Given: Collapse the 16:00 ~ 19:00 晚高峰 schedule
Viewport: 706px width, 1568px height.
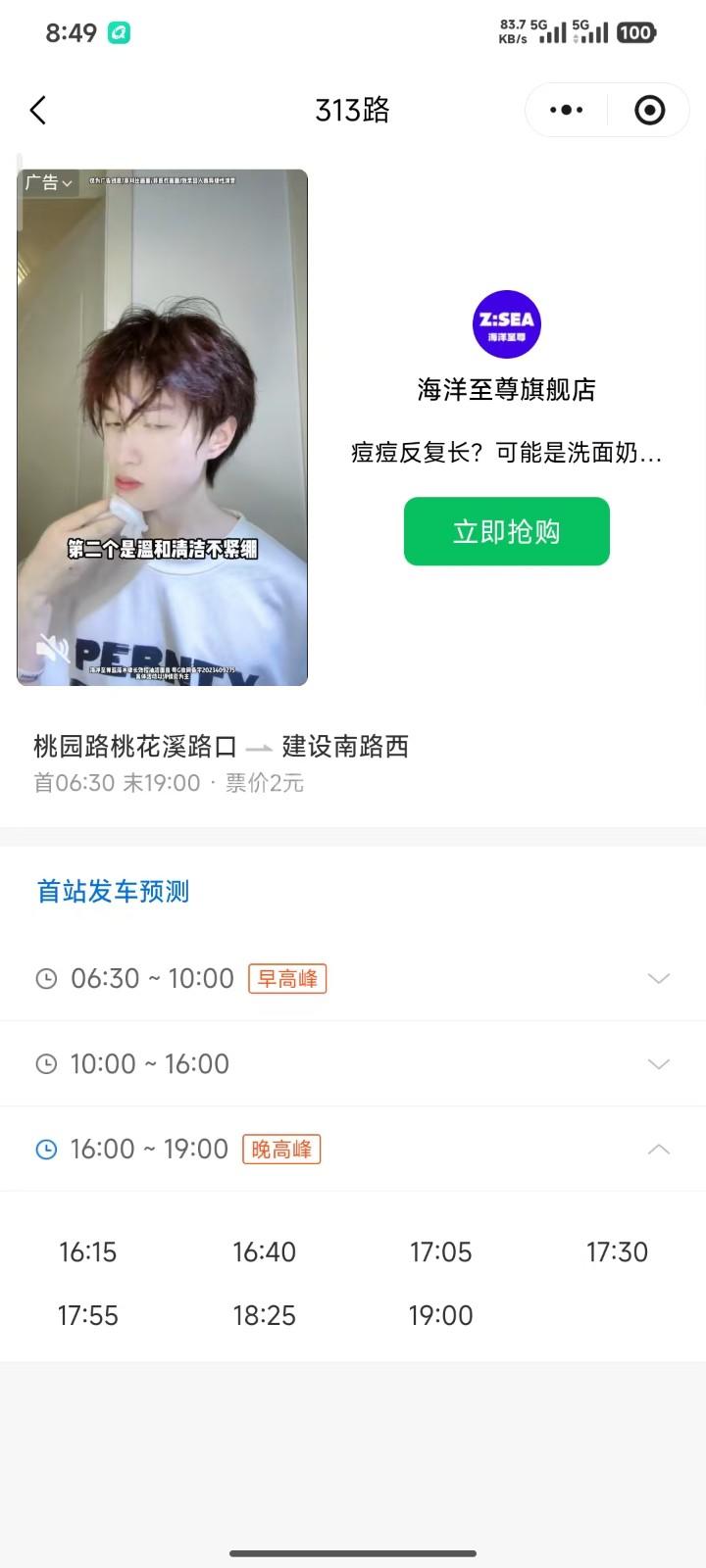Looking at the screenshot, I should [x=658, y=1149].
